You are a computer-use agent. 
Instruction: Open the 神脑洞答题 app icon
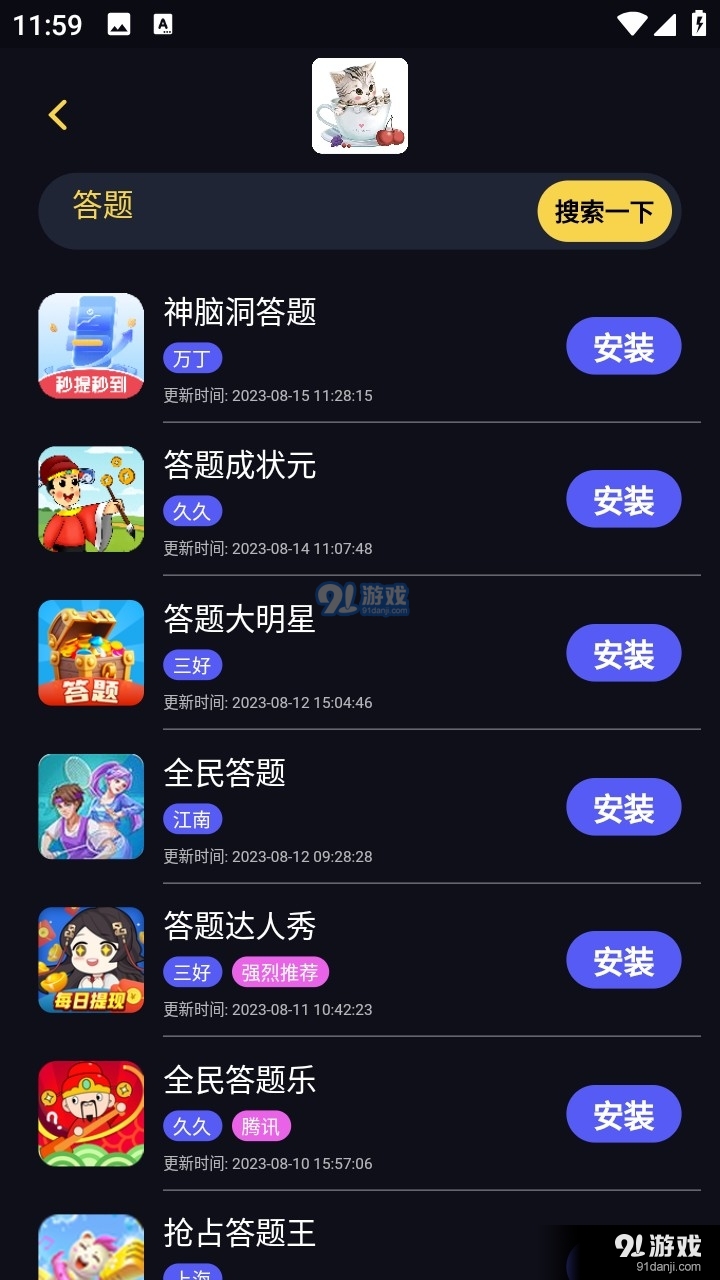90,345
